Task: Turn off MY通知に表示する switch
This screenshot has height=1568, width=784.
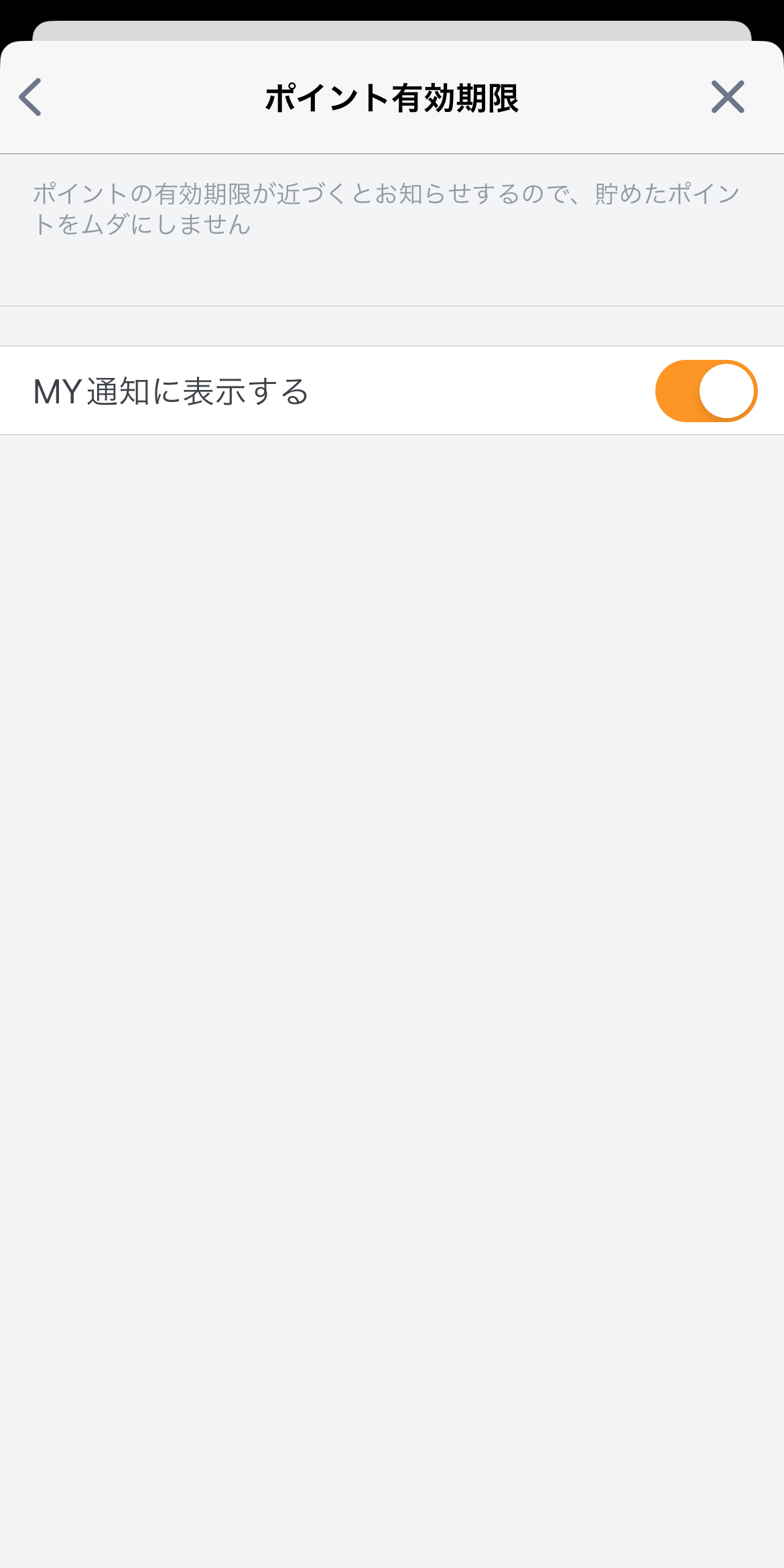Action: [706, 391]
